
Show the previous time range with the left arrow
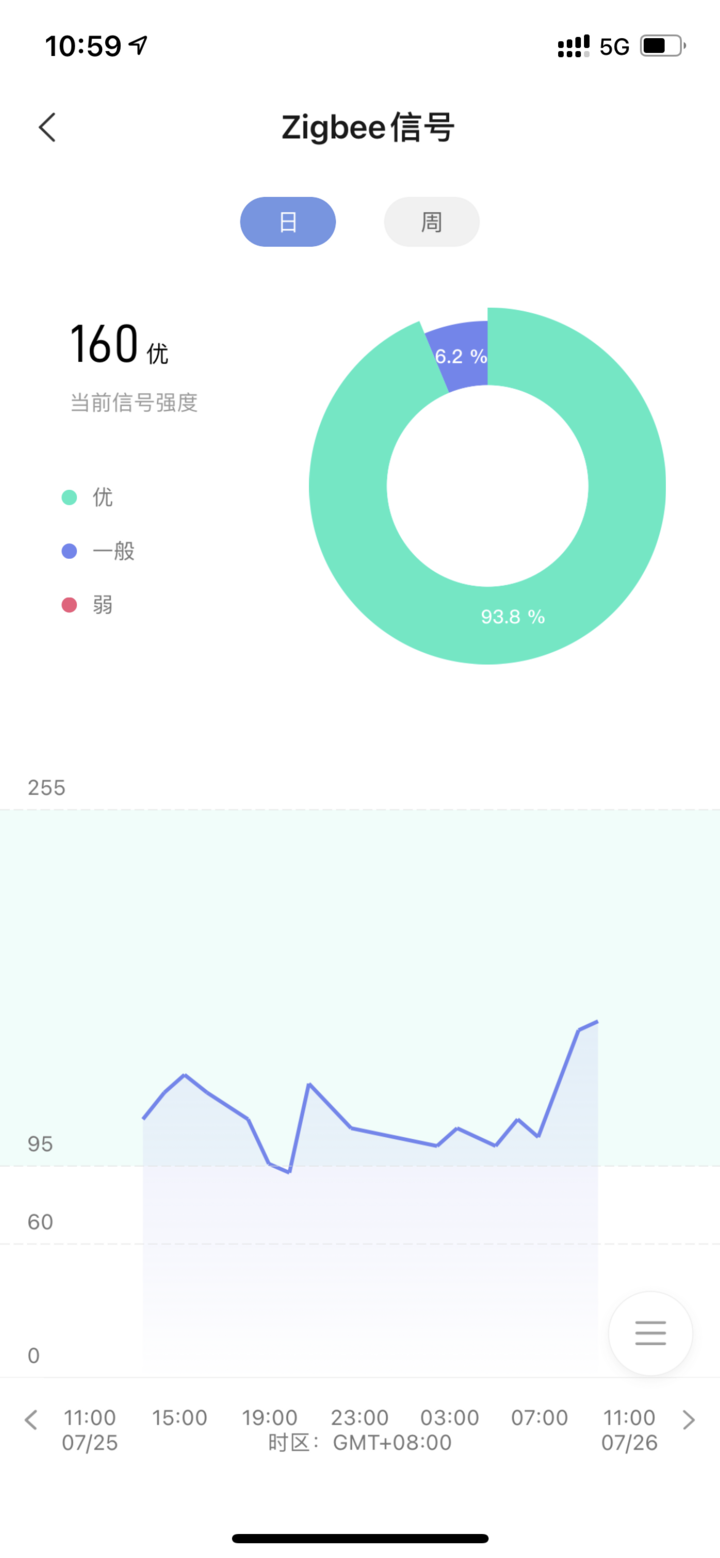coord(31,1419)
